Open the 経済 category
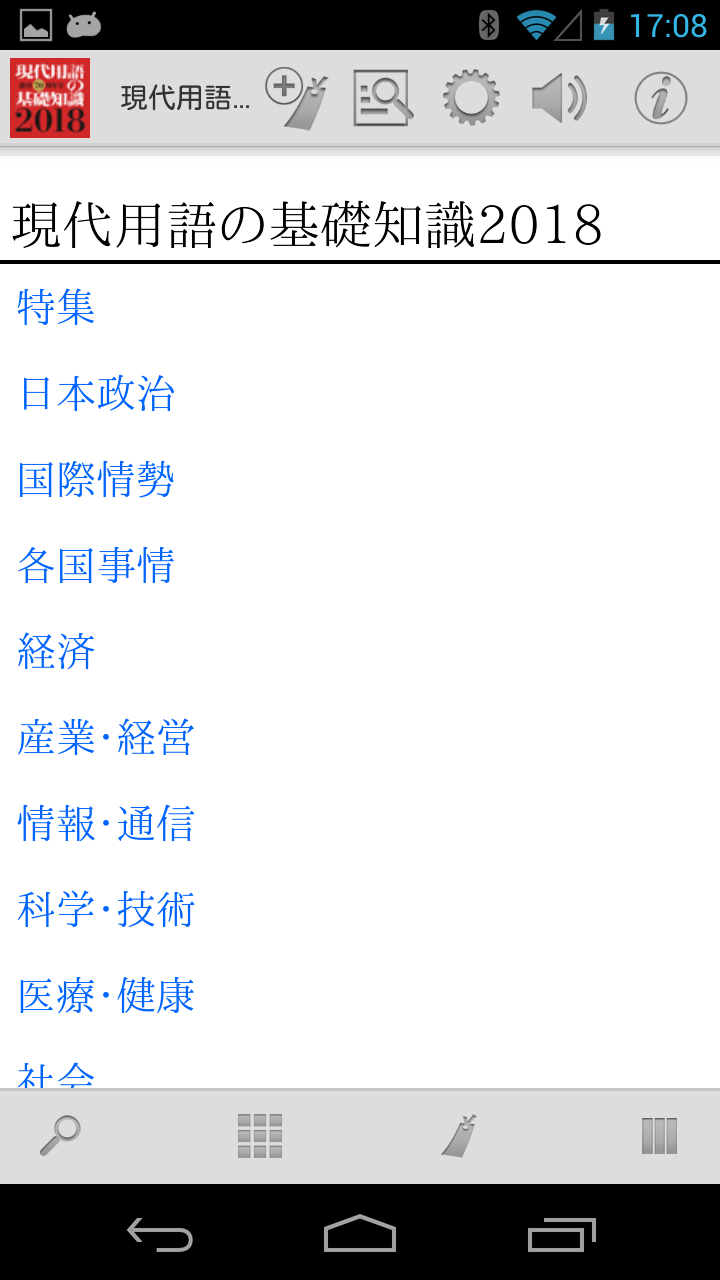720x1280 pixels. tap(56, 651)
